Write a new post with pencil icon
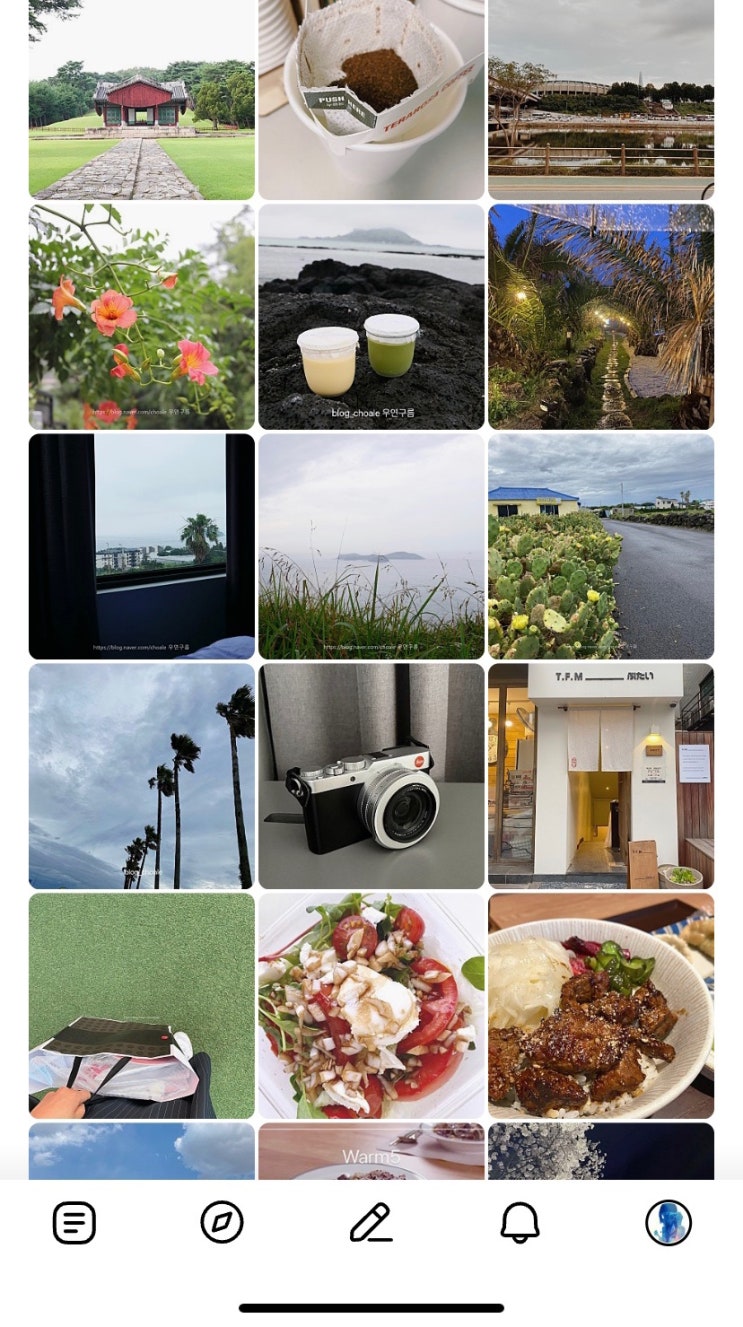743x1327 pixels. [x=371, y=1222]
